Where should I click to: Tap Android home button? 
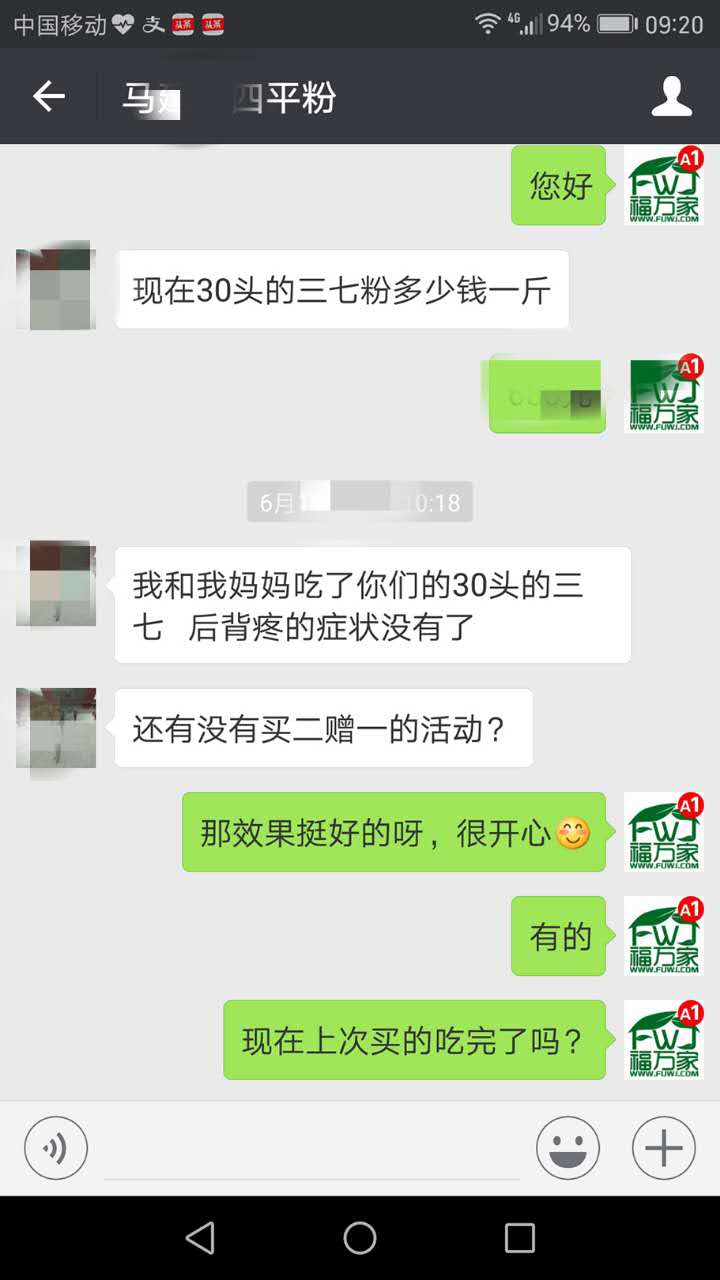pos(360,1238)
